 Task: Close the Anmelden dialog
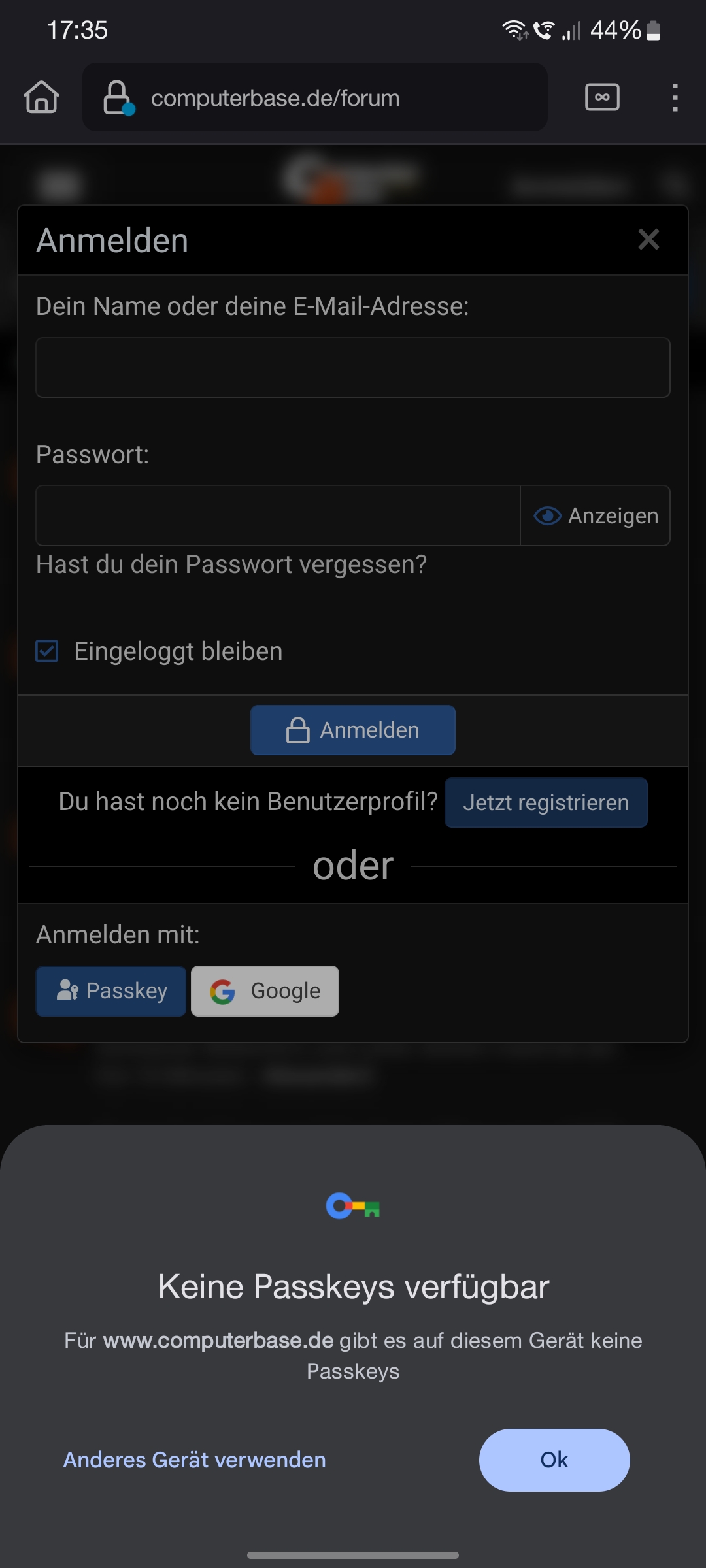pyautogui.click(x=648, y=240)
